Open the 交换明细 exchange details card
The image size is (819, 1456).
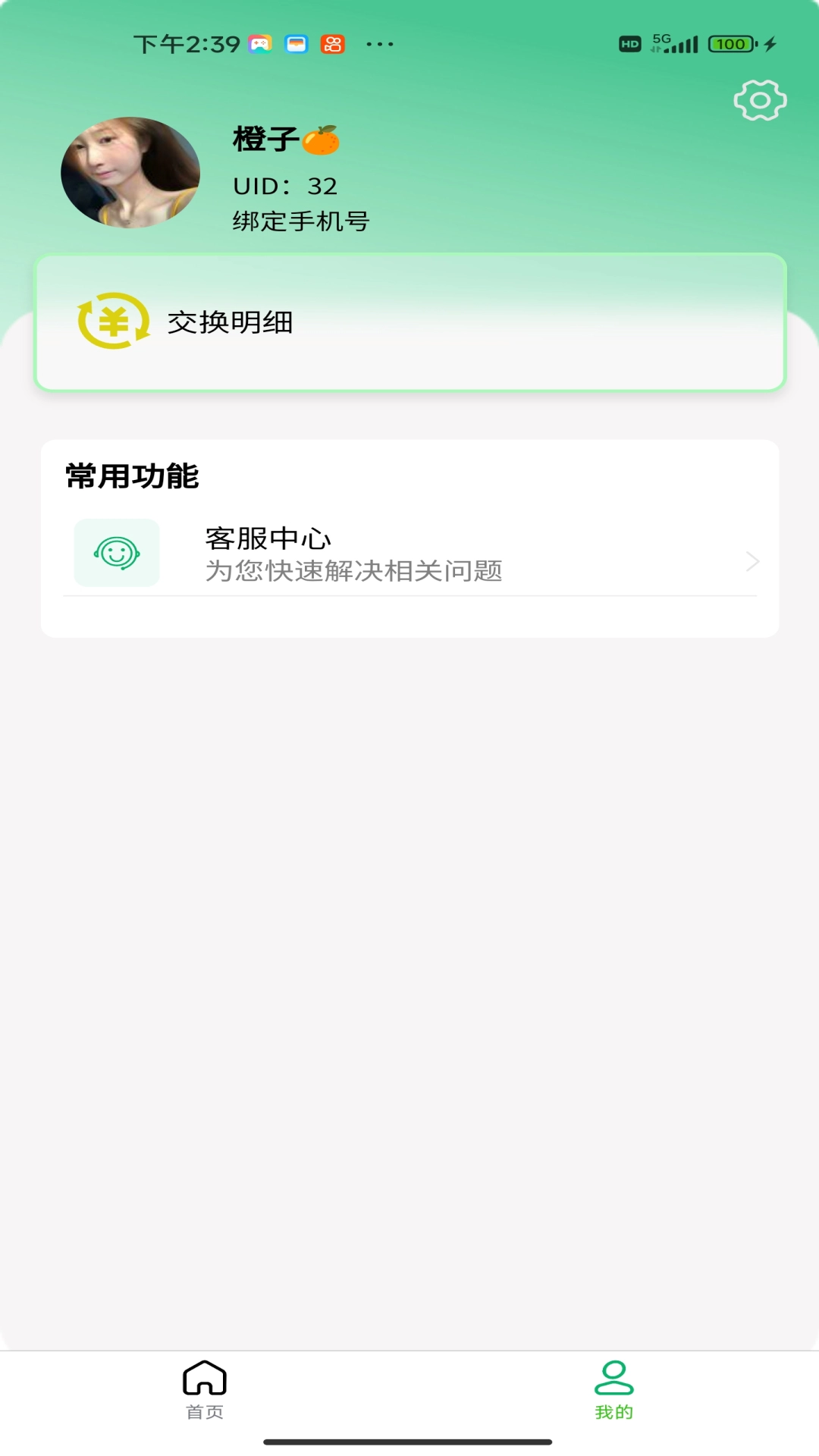coord(409,323)
